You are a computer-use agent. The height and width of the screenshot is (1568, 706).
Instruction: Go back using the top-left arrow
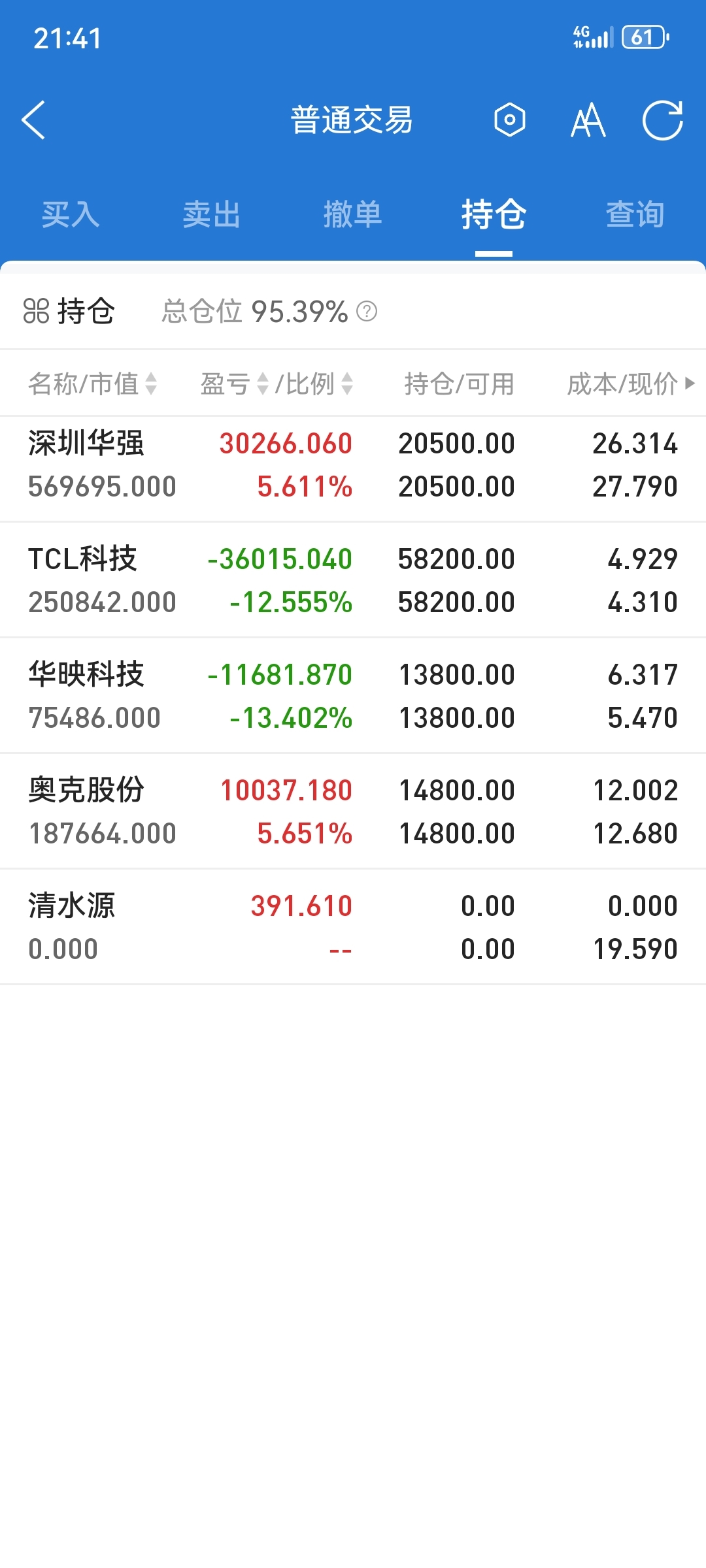34,120
